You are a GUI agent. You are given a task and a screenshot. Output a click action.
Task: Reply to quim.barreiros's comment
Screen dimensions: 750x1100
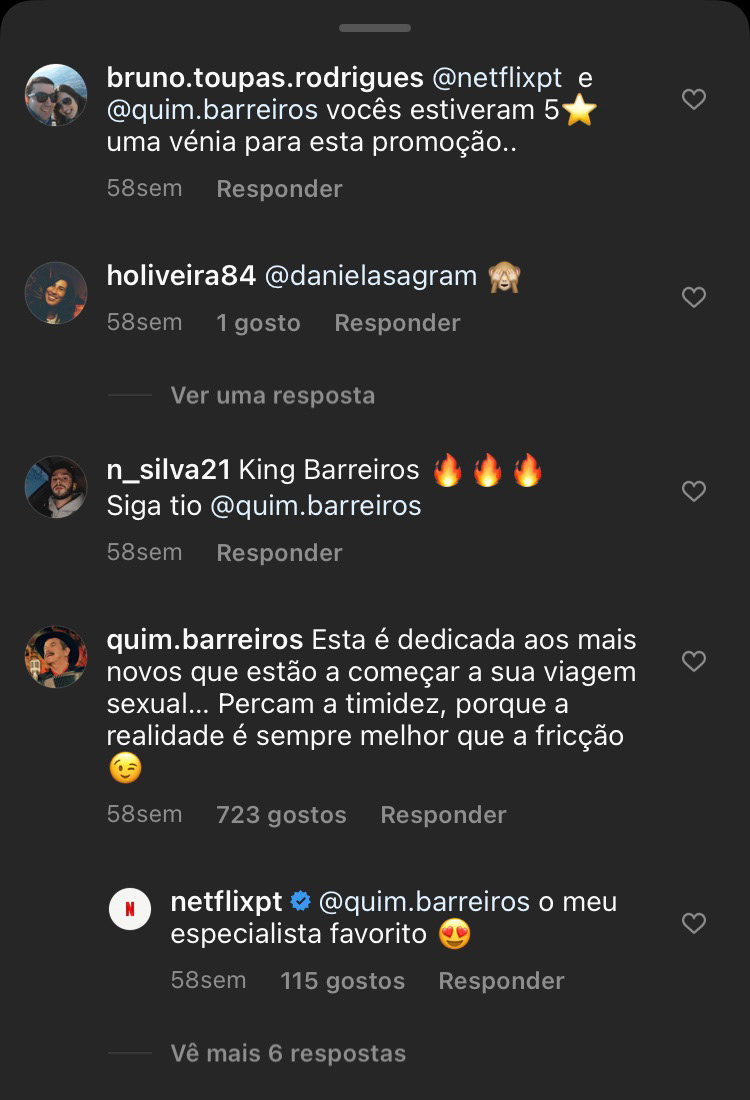pos(443,814)
